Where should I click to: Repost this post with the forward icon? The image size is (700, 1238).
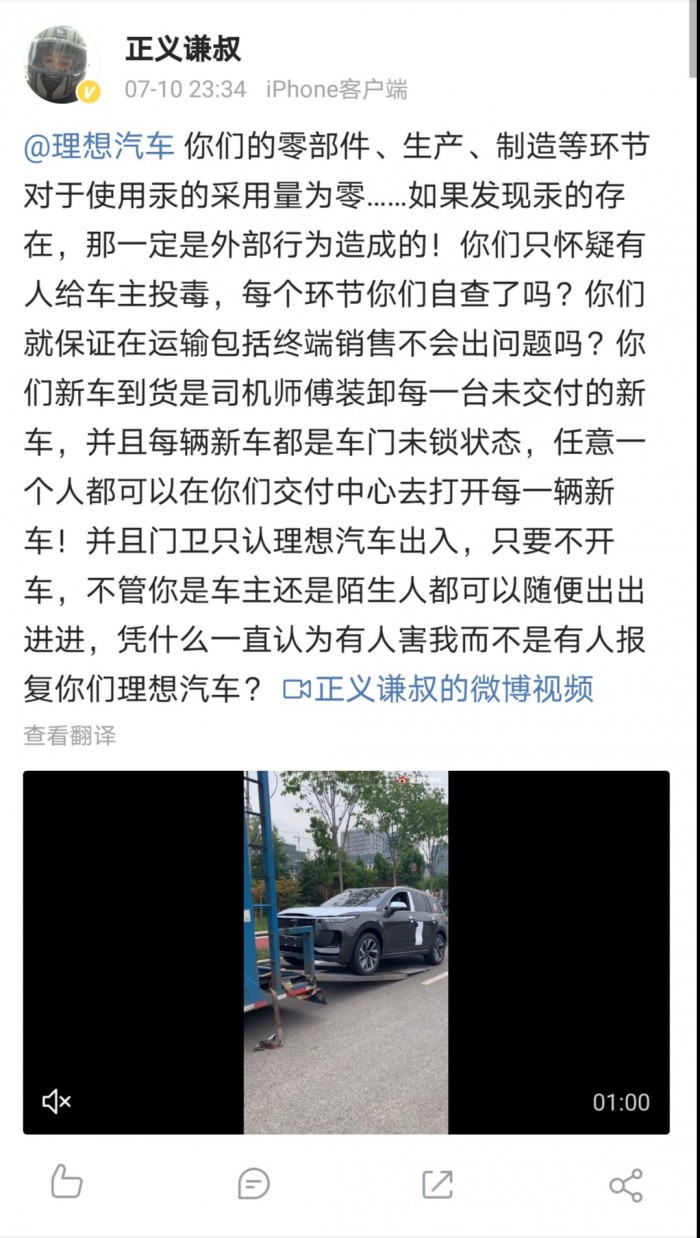click(x=437, y=1184)
